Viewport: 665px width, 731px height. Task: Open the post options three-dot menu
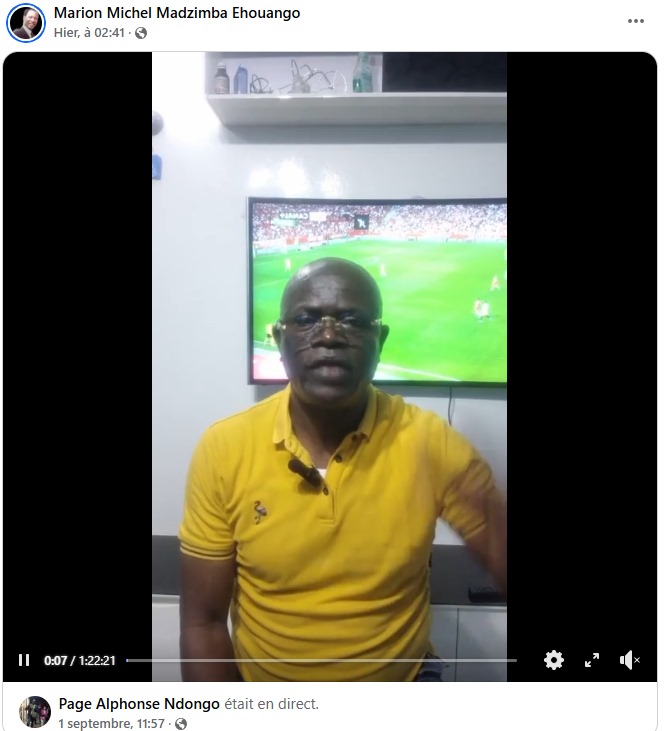pos(636,21)
